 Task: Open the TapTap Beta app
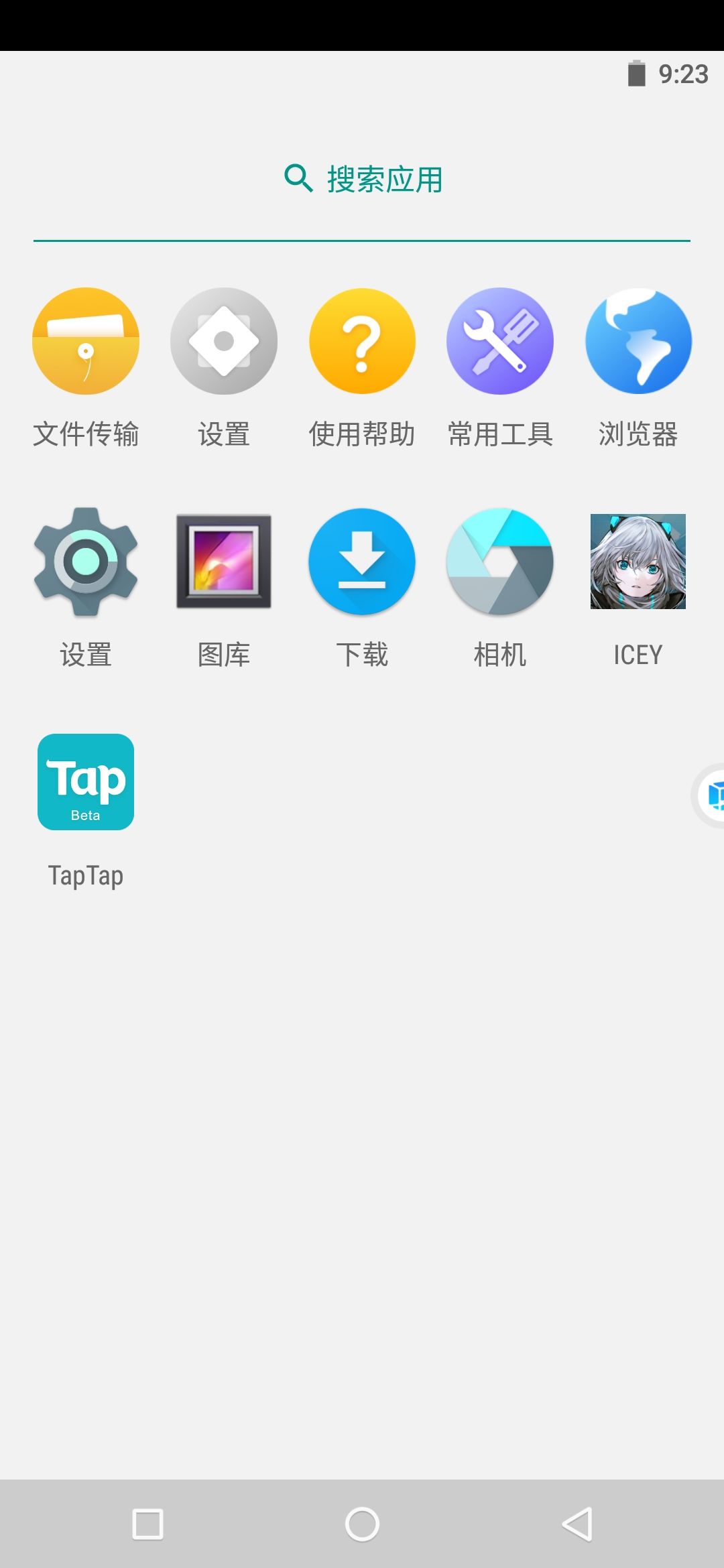point(86,782)
